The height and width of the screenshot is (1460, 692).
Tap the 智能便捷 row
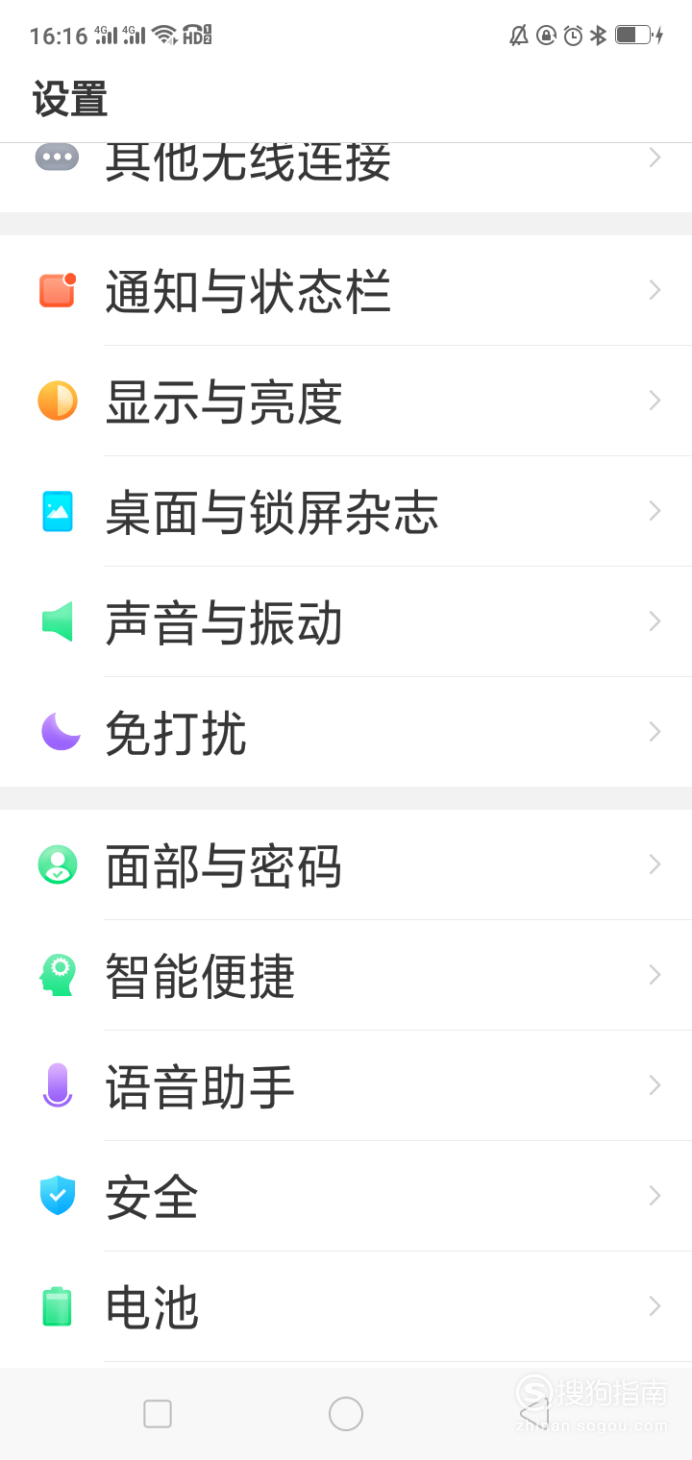click(x=346, y=975)
